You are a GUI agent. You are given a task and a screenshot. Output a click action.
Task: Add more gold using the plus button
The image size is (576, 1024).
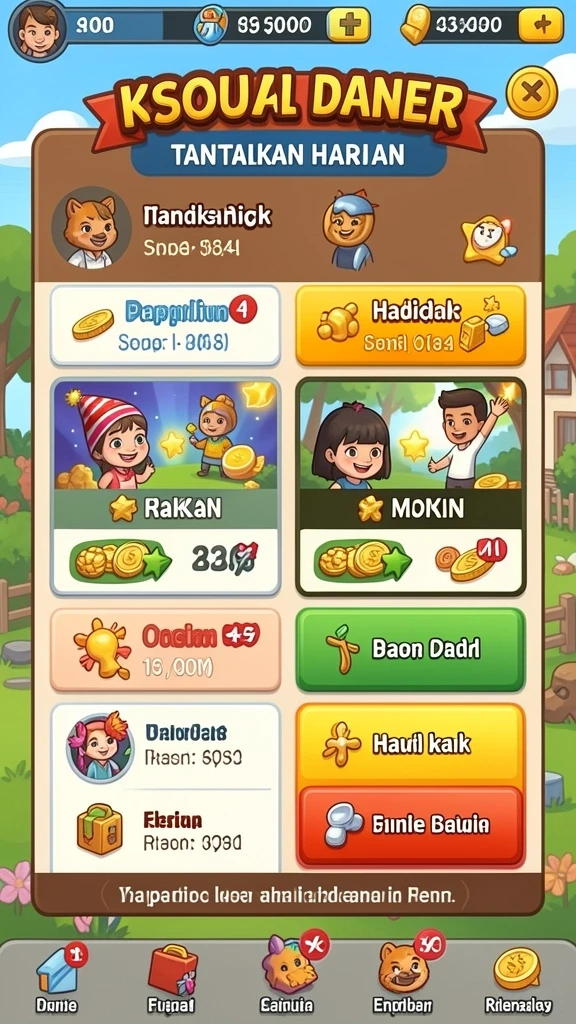[541, 25]
